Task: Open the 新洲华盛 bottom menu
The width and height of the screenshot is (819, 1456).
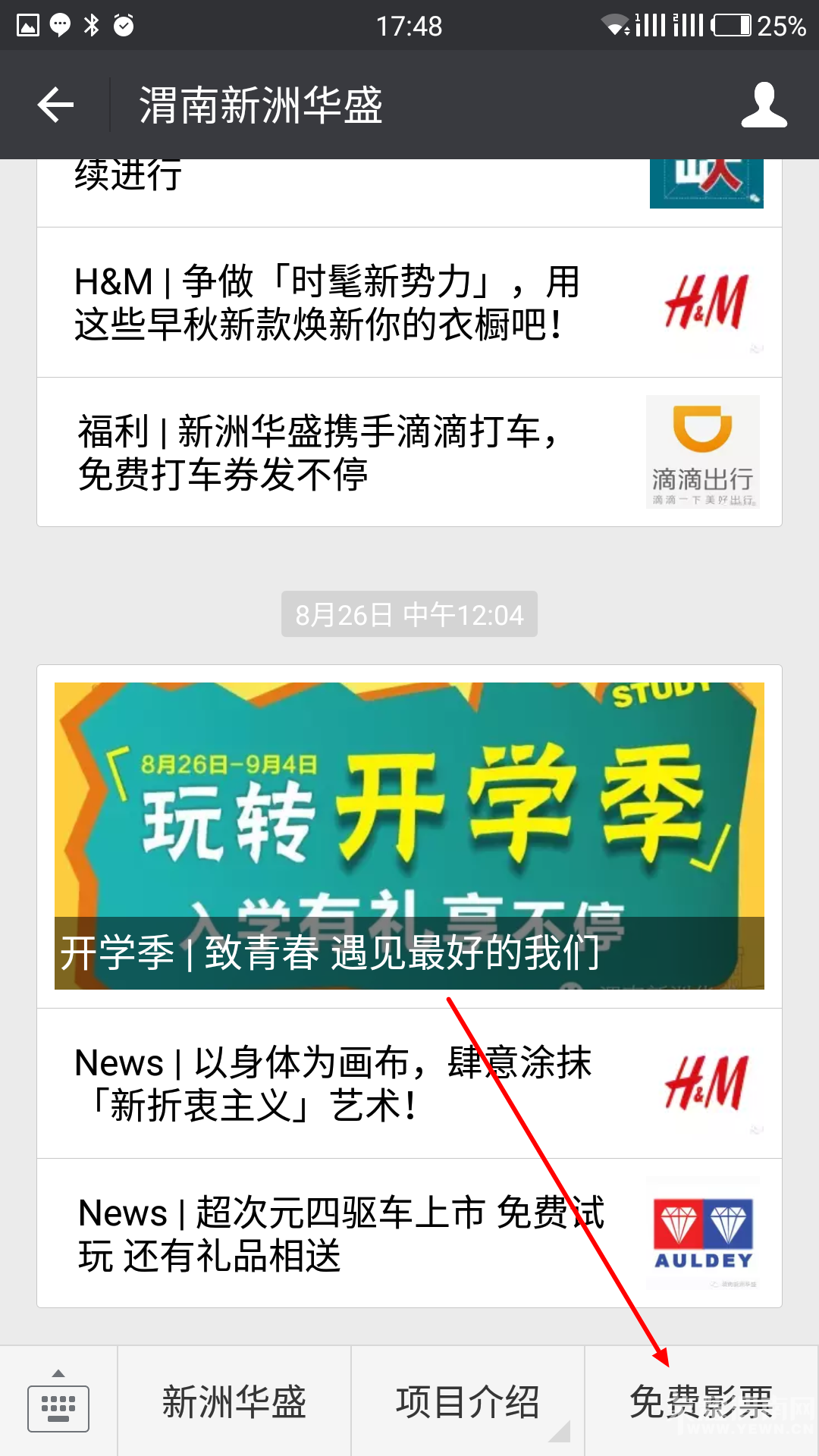Action: click(234, 1401)
